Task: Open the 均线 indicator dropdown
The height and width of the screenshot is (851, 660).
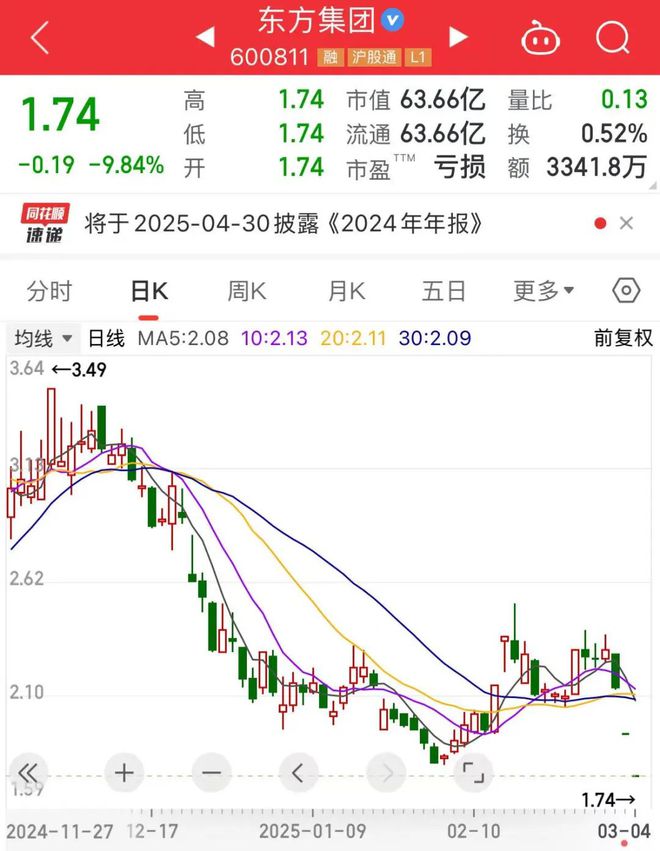Action: click(44, 338)
